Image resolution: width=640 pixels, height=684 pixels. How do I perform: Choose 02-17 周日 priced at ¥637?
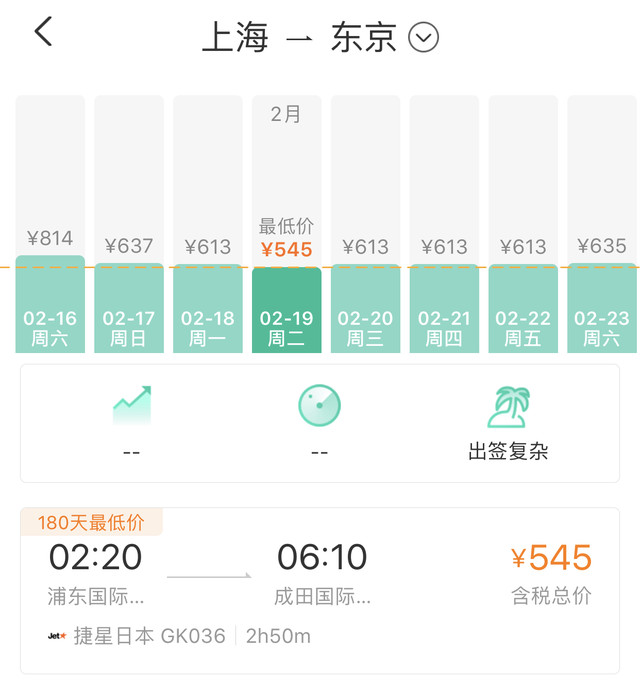click(x=129, y=310)
